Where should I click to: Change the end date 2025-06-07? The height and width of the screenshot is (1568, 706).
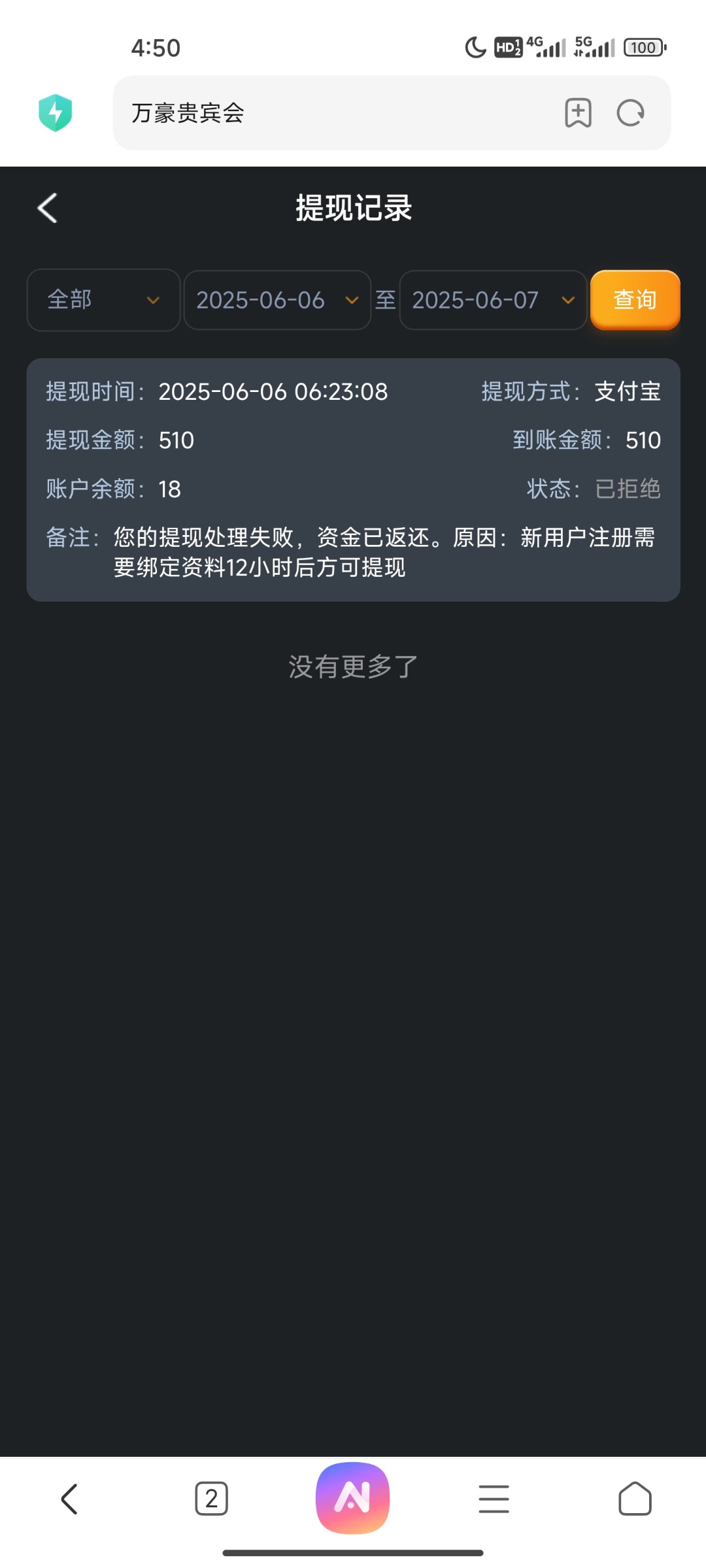(493, 300)
